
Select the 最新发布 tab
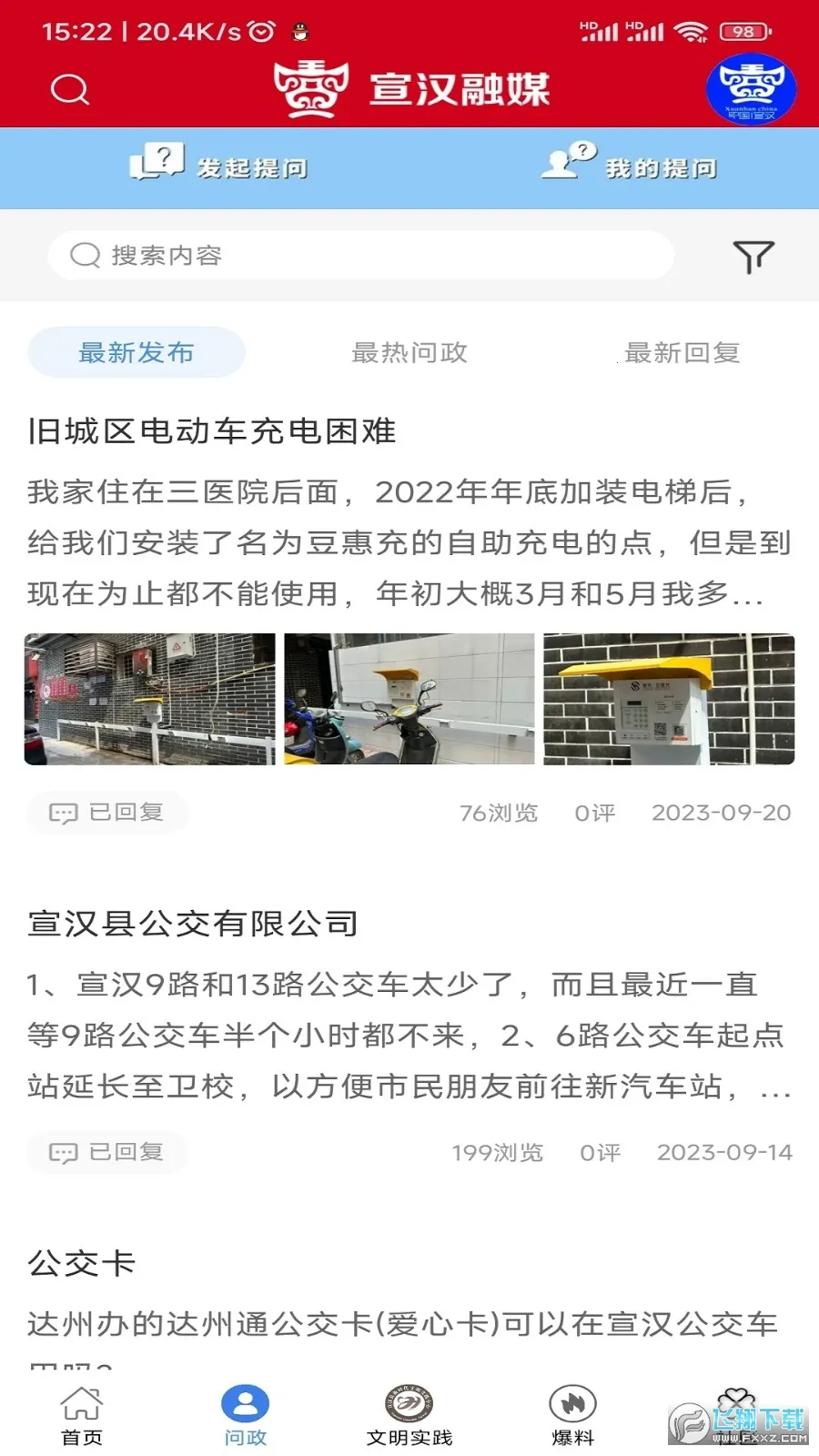pos(136,353)
